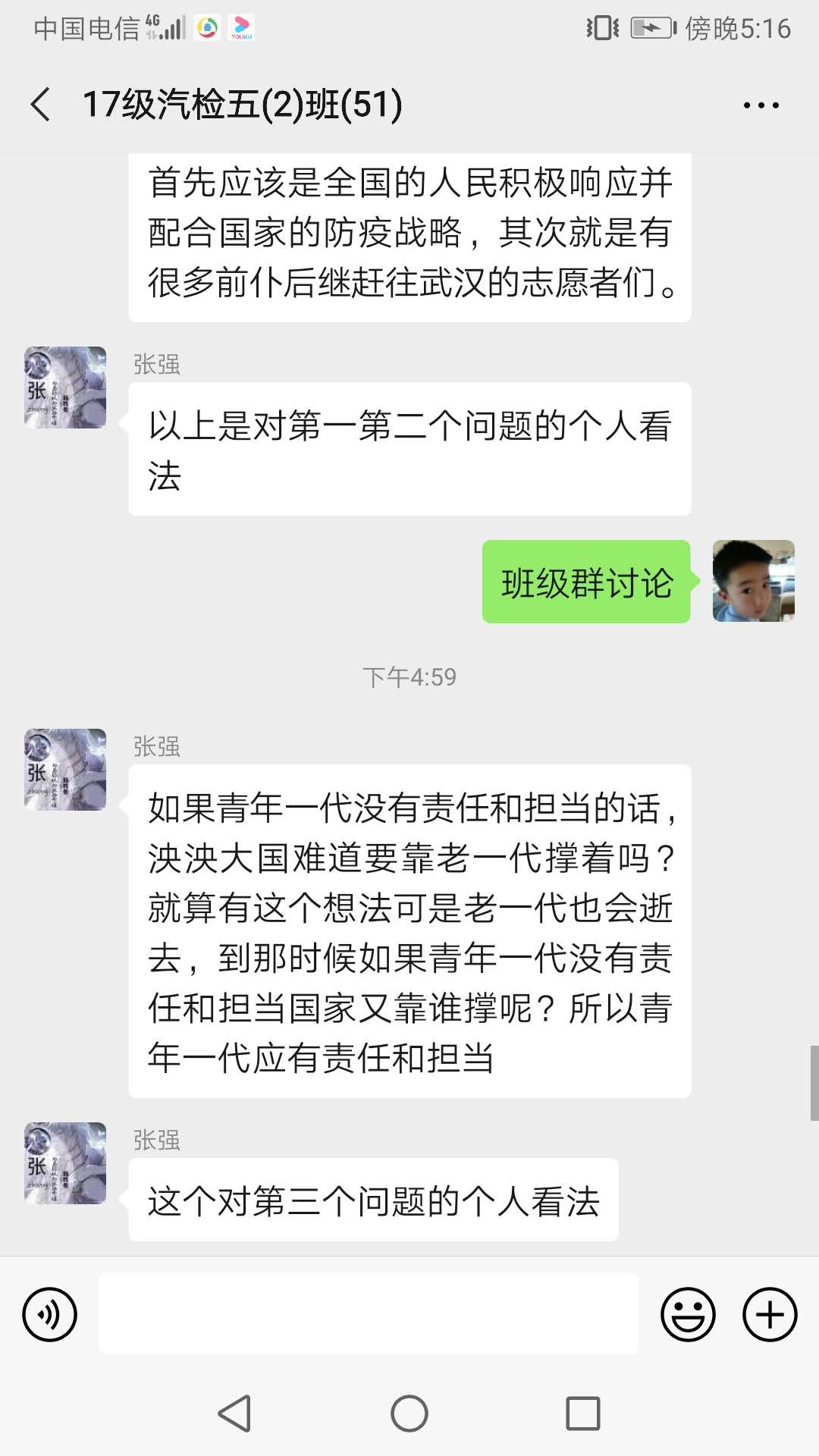Open 张强's avatar beside 这个对第三个问题 message
The width and height of the screenshot is (819, 1456).
click(x=65, y=1163)
